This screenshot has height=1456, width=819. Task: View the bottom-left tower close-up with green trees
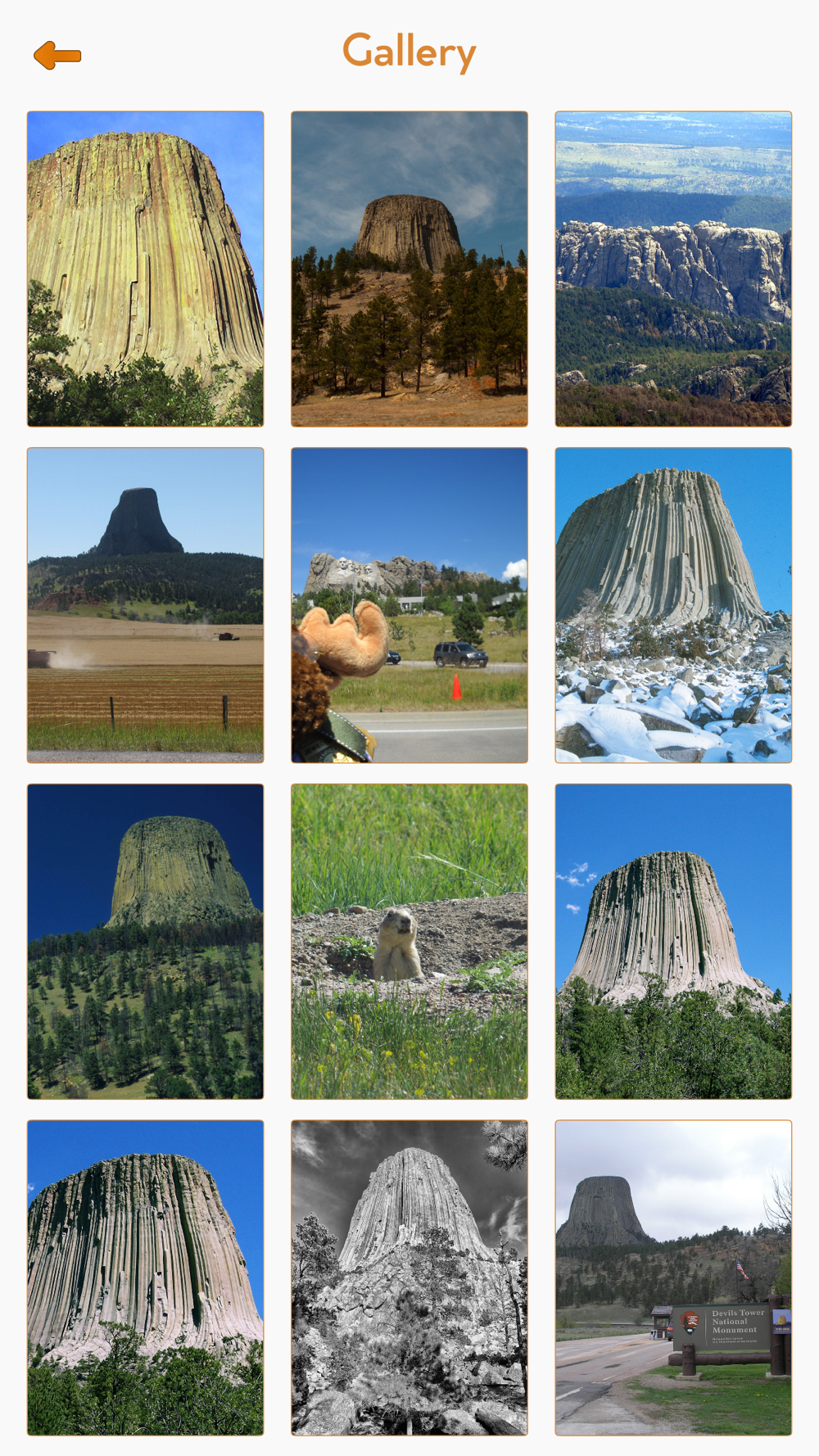tap(146, 1277)
